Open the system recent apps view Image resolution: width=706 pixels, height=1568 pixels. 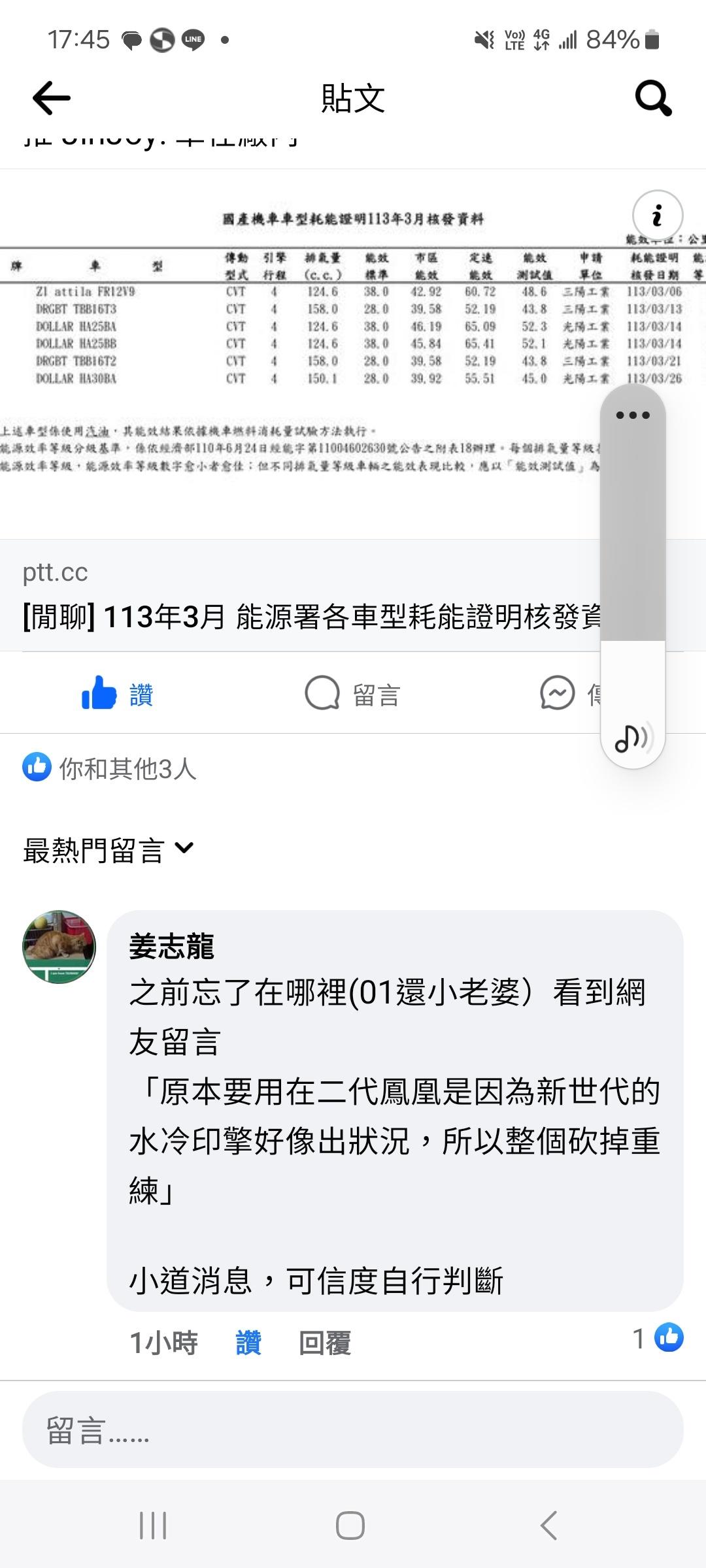pyautogui.click(x=154, y=1526)
